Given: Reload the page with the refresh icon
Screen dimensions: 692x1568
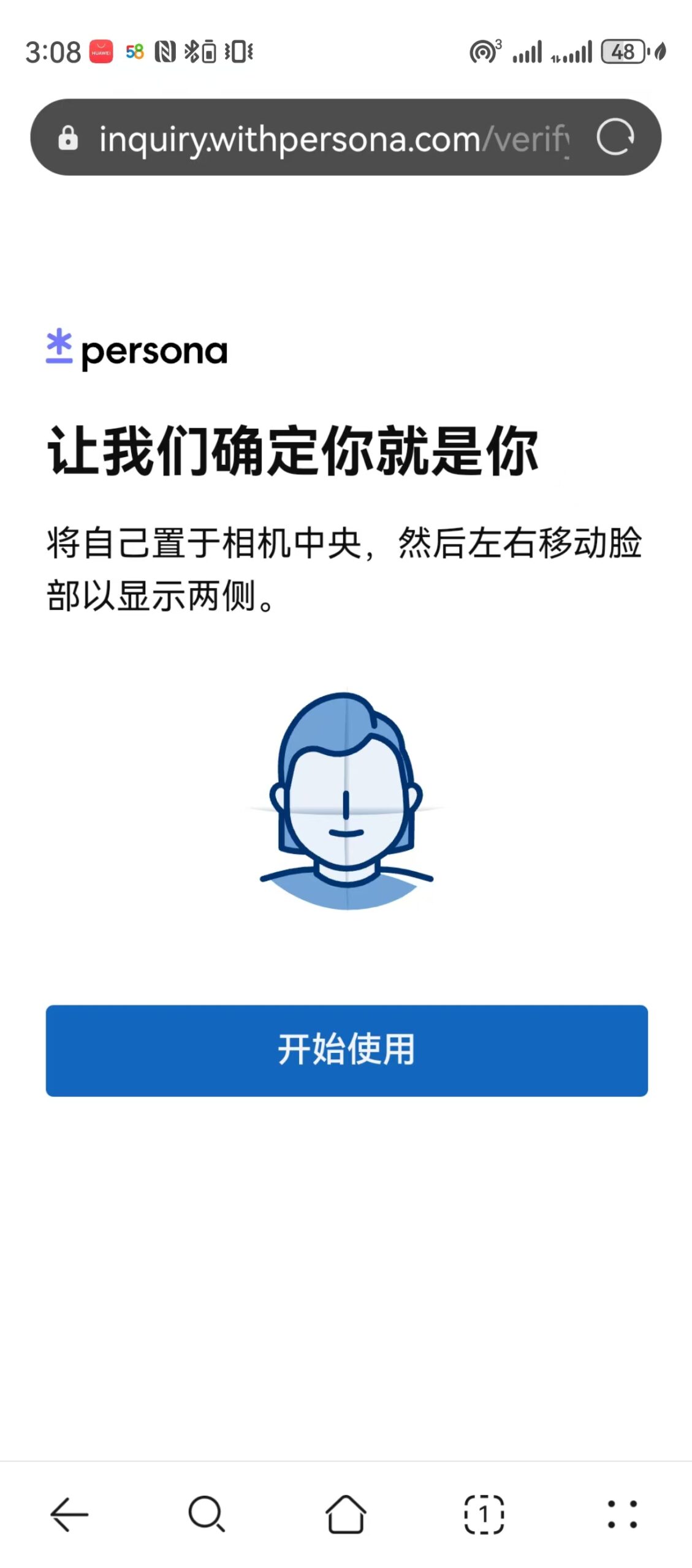Looking at the screenshot, I should [615, 137].
